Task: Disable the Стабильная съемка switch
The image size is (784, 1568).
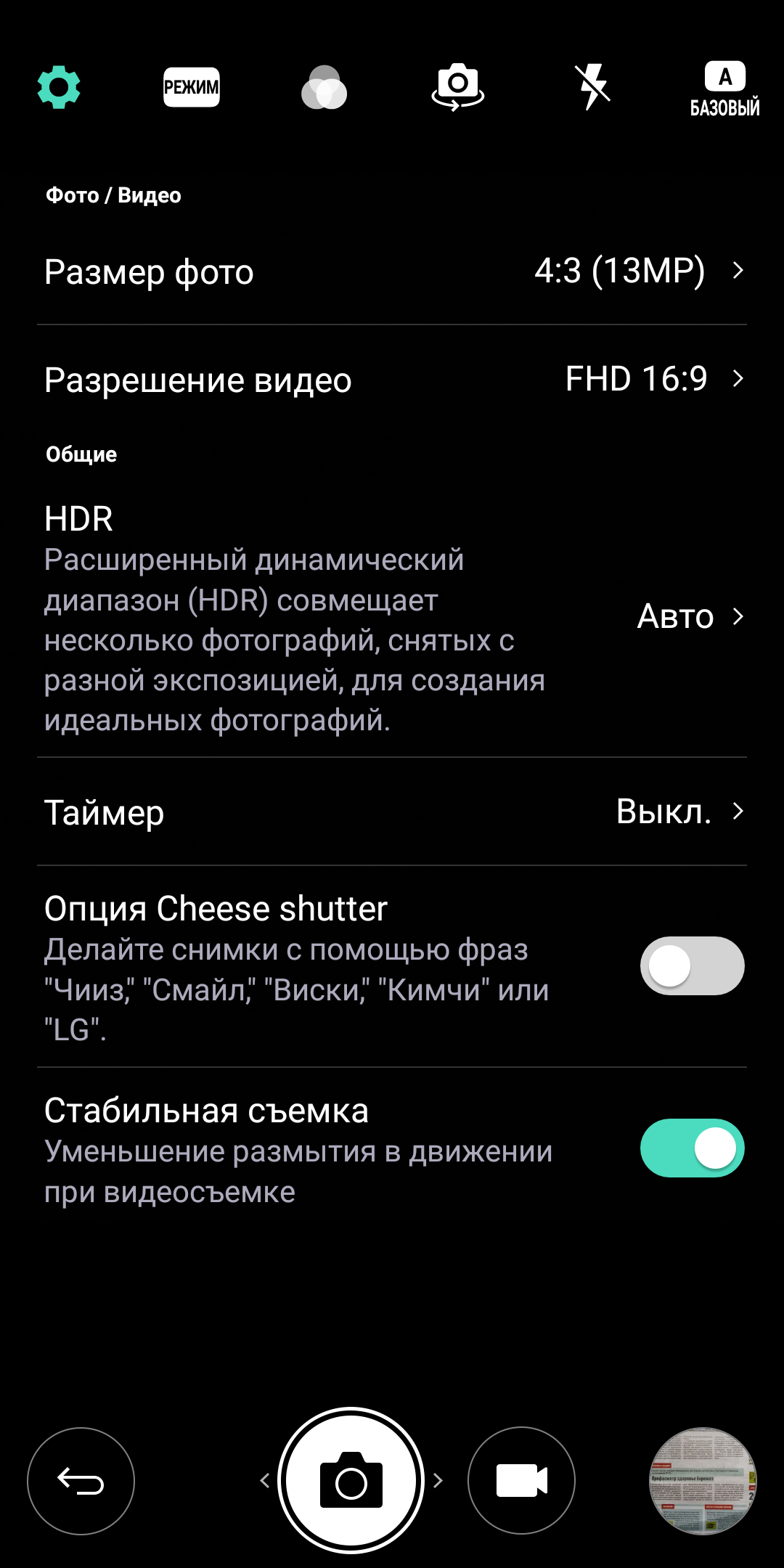Action: (692, 1148)
